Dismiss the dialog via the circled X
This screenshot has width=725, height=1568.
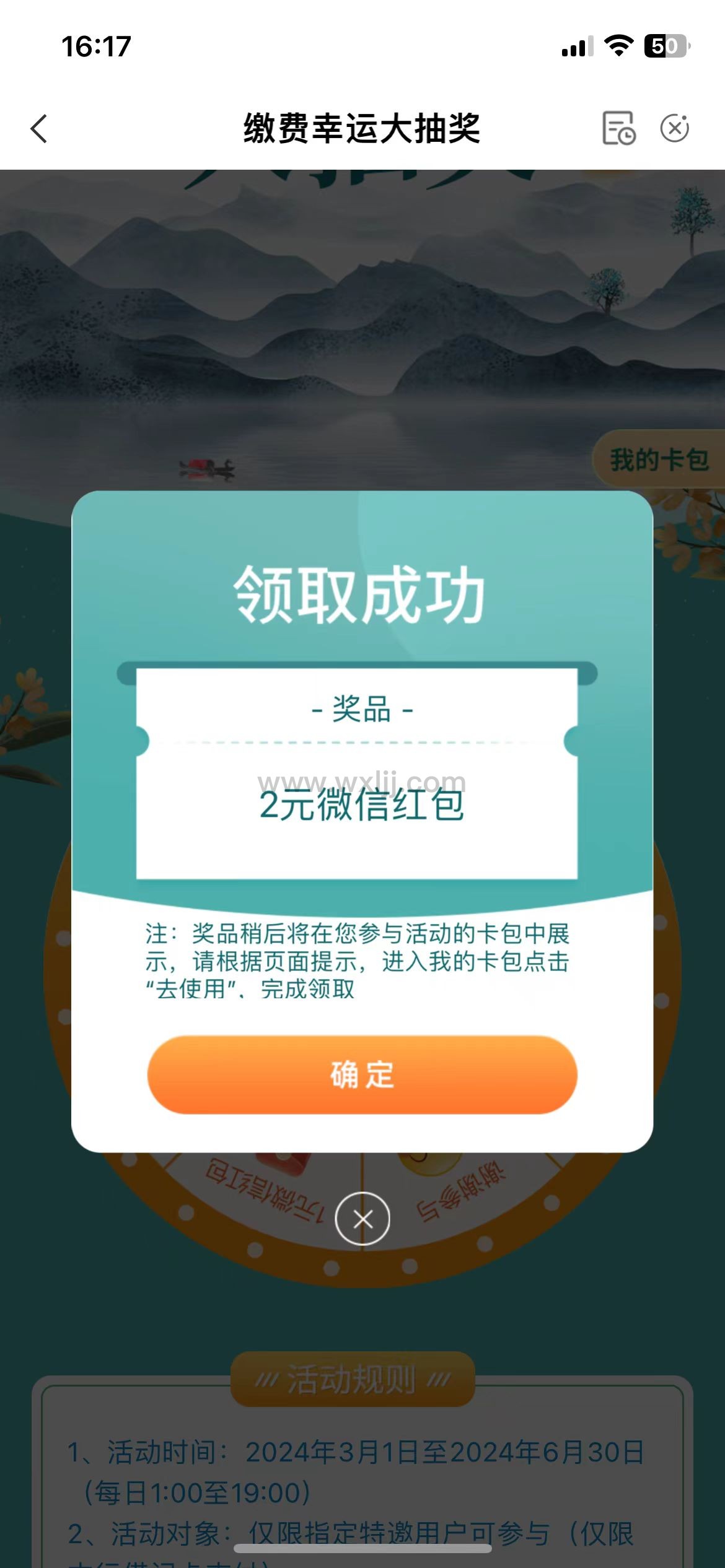(362, 1219)
